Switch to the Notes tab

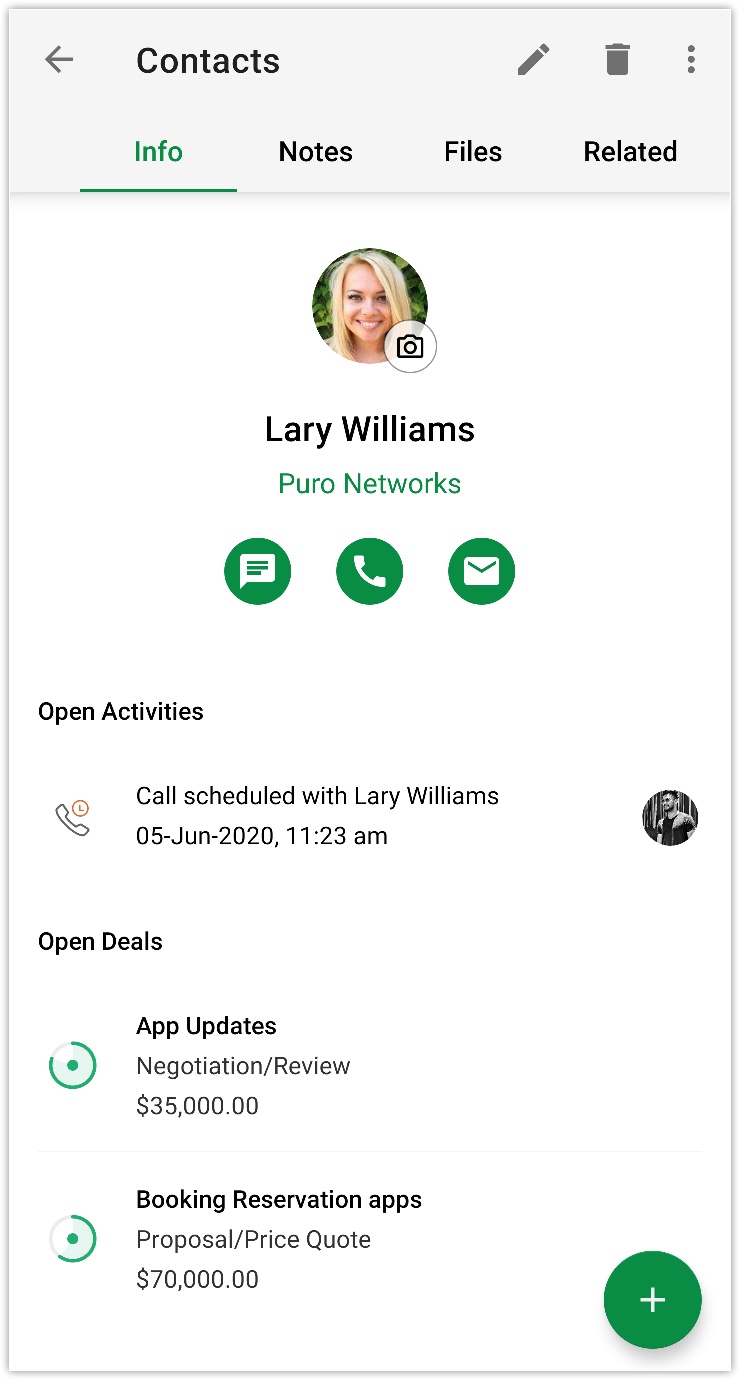[315, 152]
